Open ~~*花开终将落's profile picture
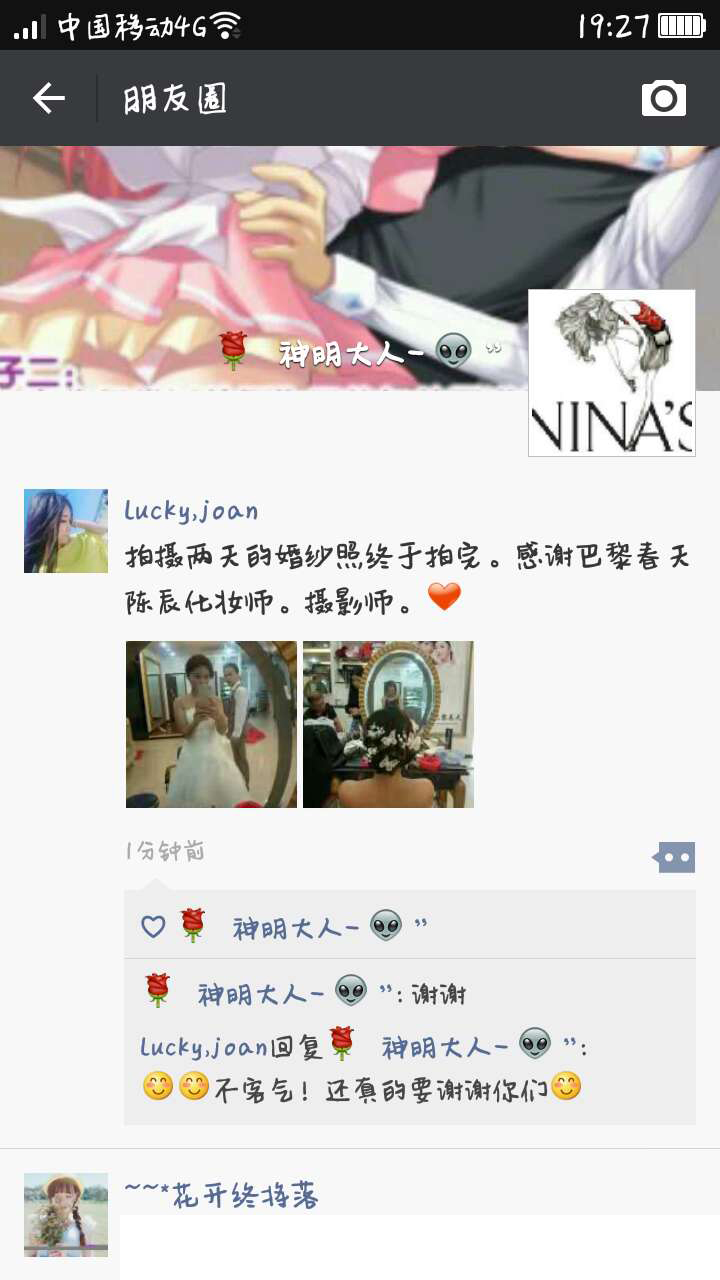 pos(66,1214)
